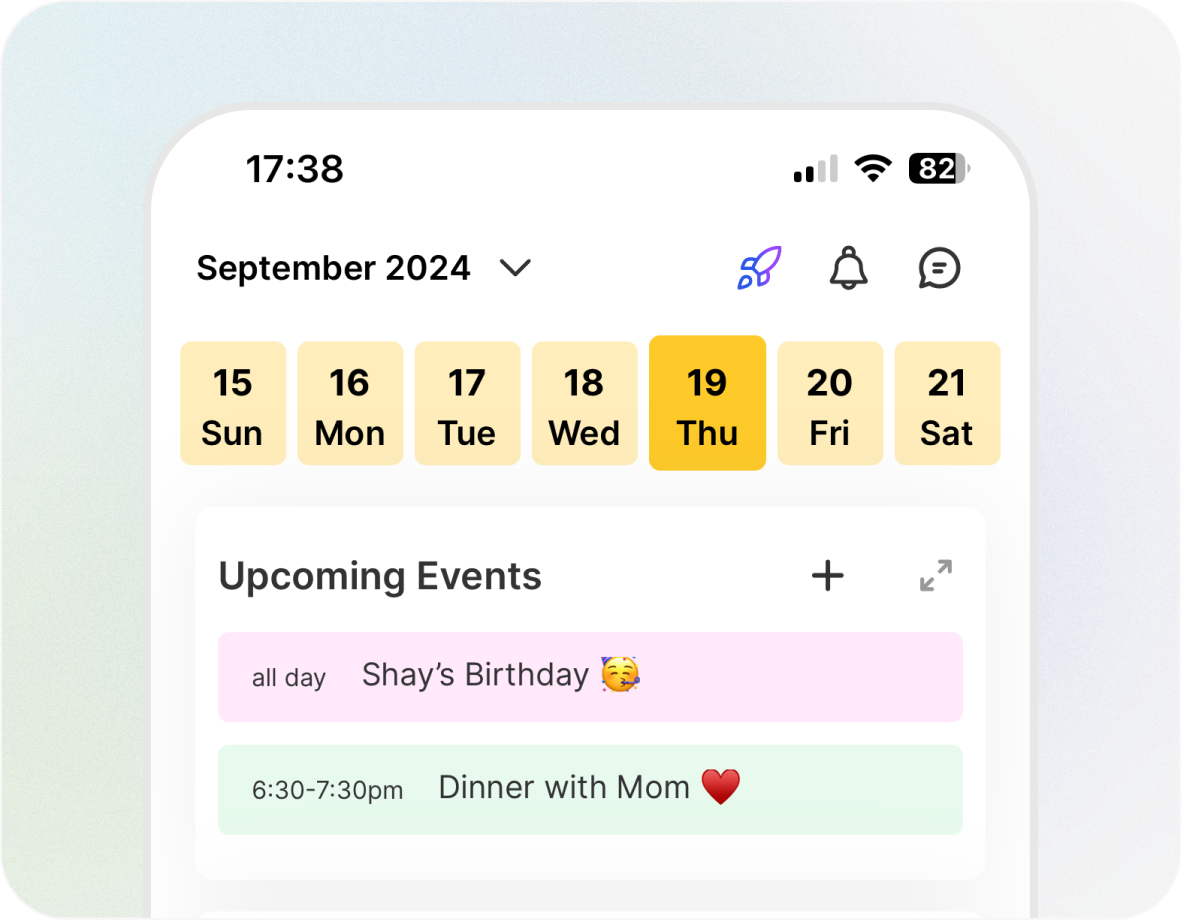The width and height of the screenshot is (1181, 920).
Task: Switch to Tuesday the 17th
Action: [x=467, y=404]
